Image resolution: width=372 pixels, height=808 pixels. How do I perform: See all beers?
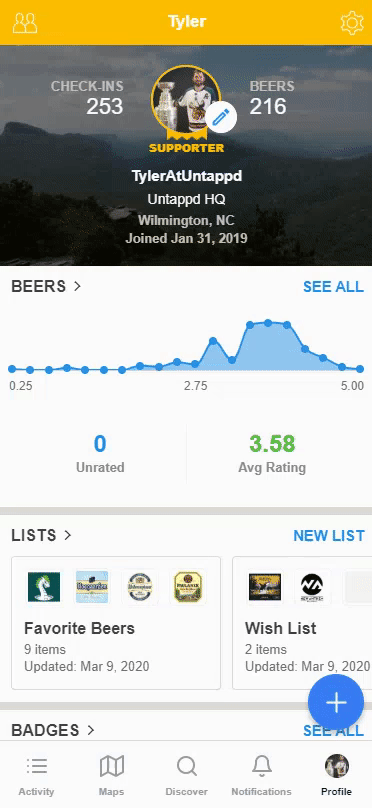click(x=333, y=287)
